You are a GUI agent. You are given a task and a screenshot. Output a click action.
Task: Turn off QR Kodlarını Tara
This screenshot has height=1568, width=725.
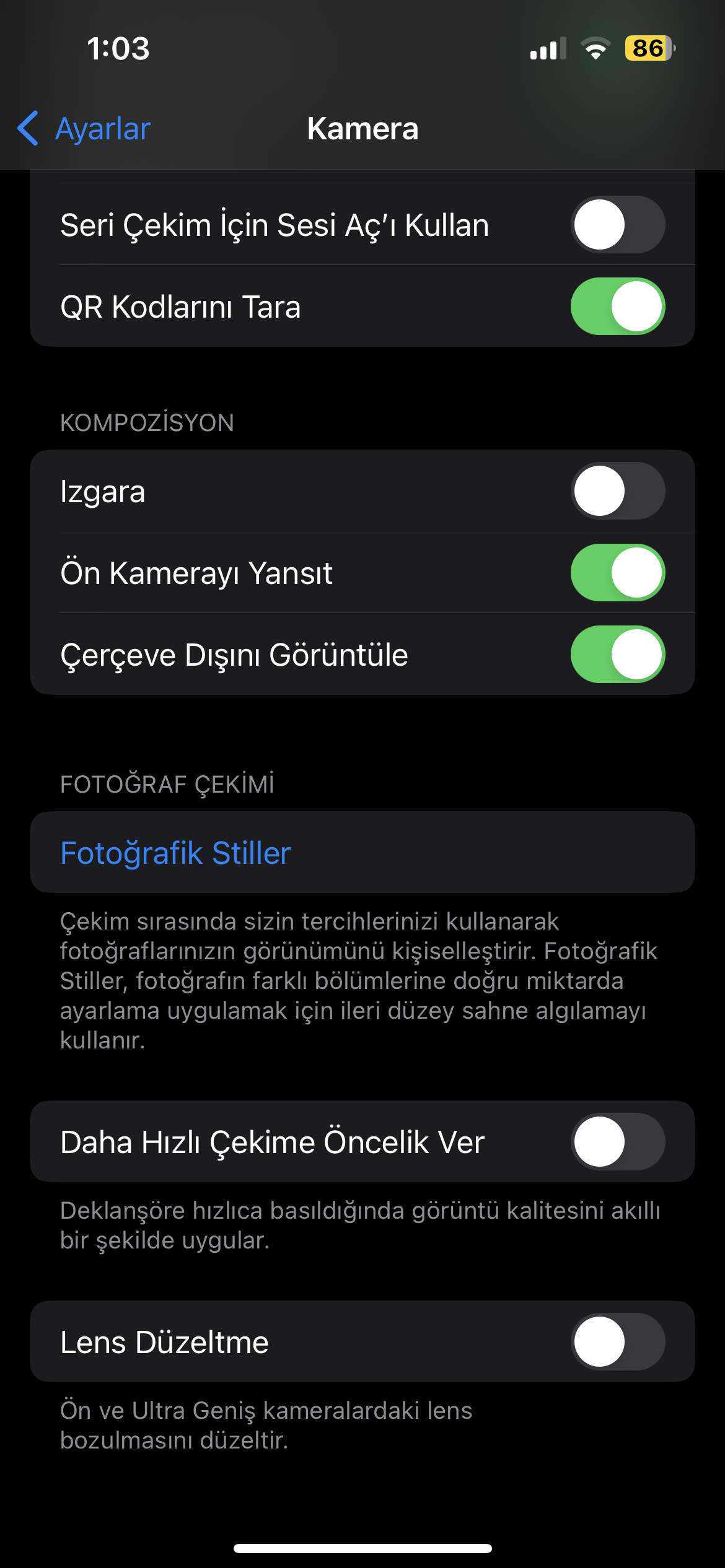pyautogui.click(x=617, y=307)
